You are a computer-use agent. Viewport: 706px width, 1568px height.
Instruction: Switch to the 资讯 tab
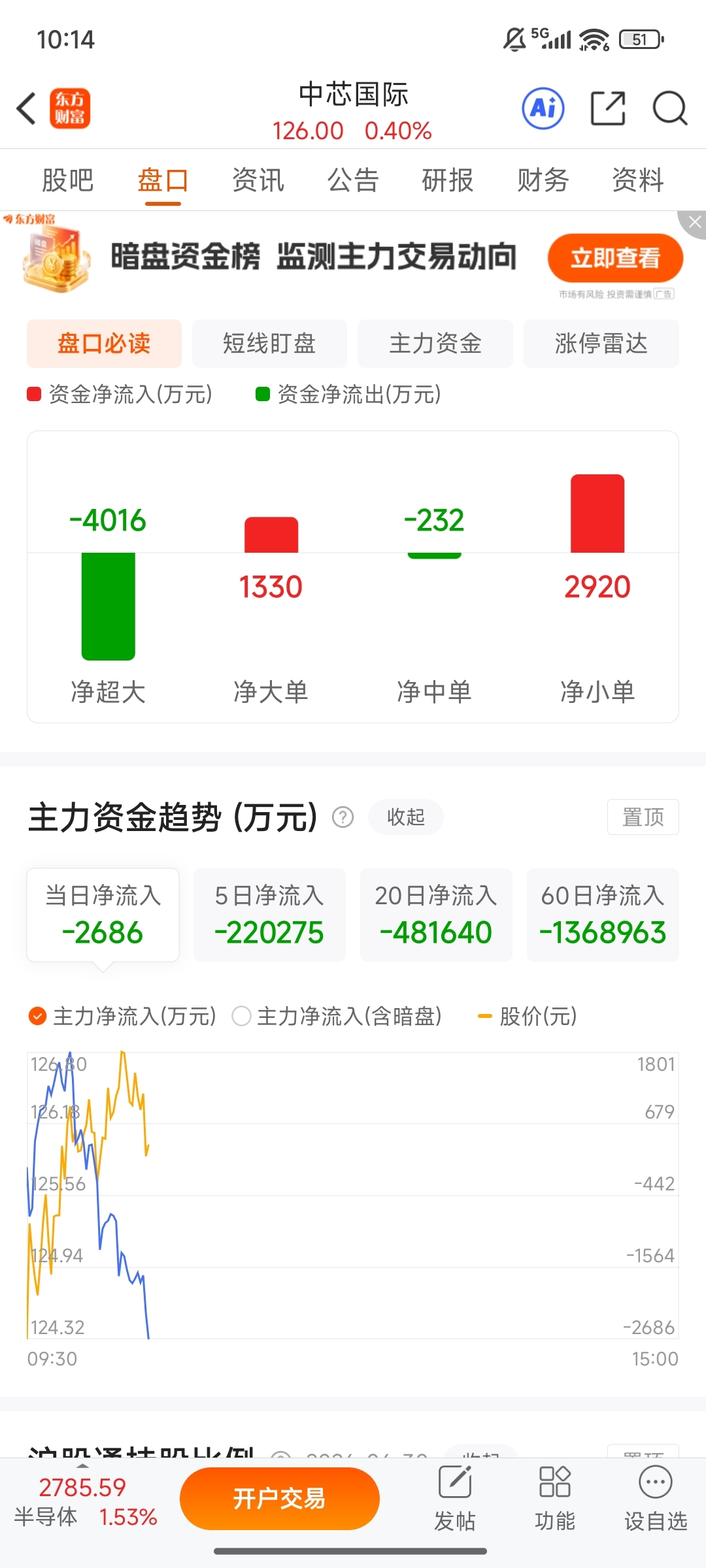(x=258, y=180)
